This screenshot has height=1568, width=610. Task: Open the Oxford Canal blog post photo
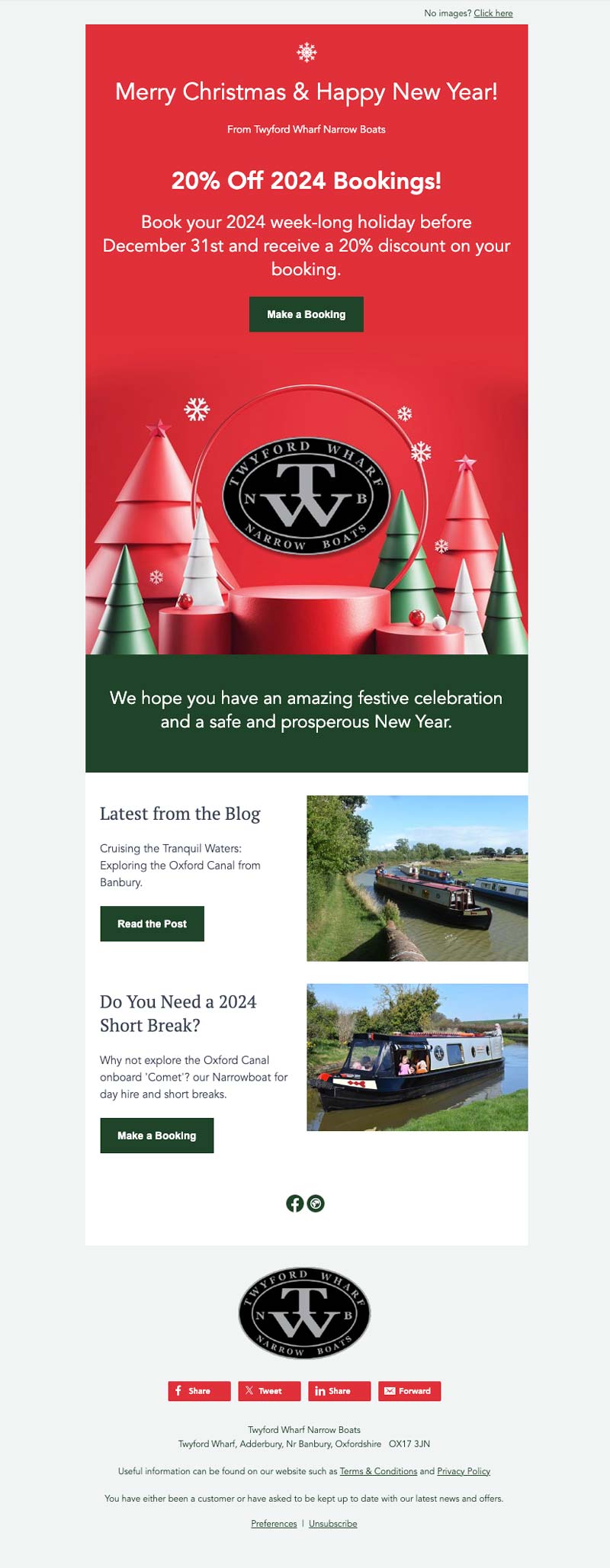coord(417,878)
